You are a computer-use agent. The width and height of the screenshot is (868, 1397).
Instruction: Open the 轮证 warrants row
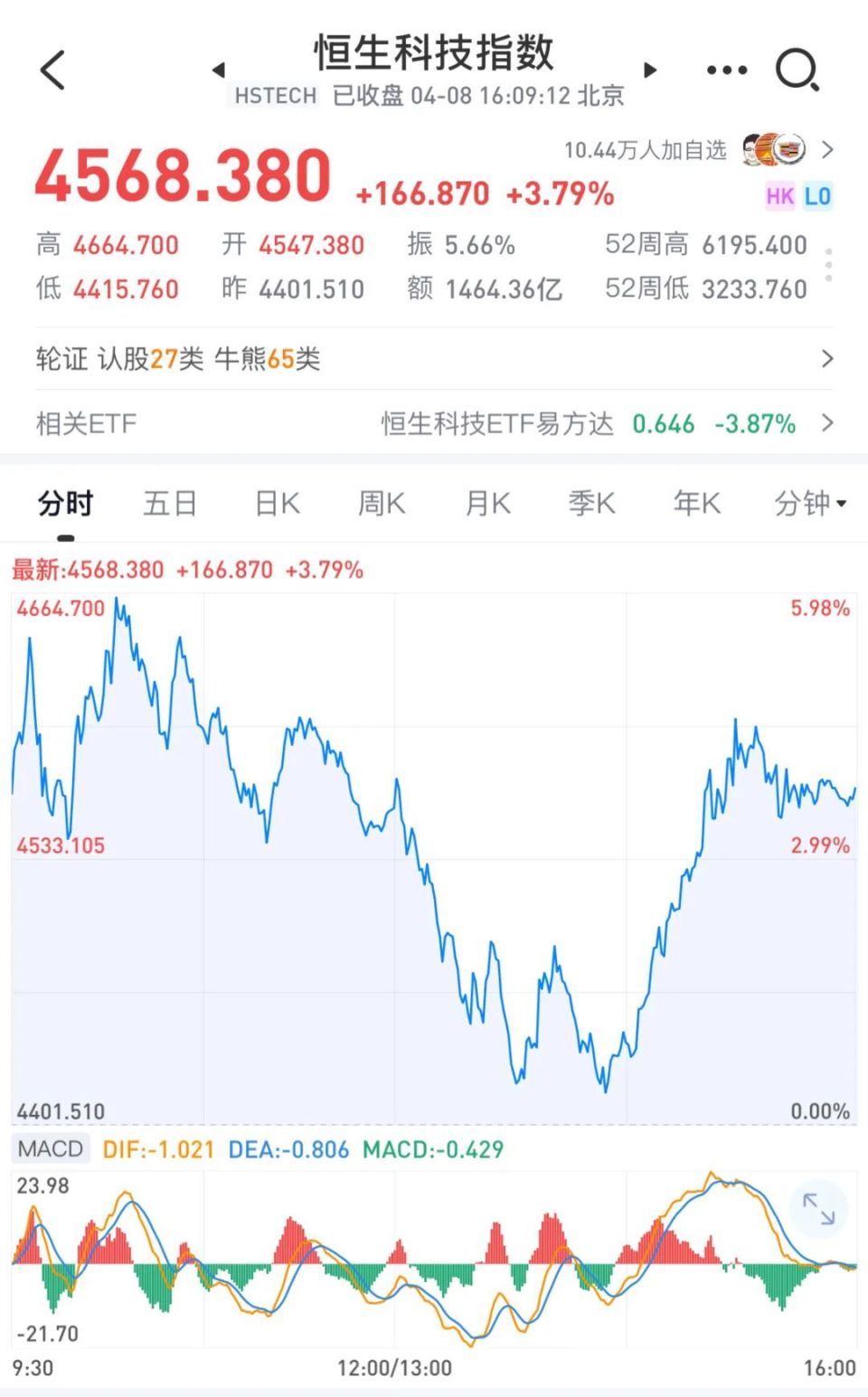434,359
